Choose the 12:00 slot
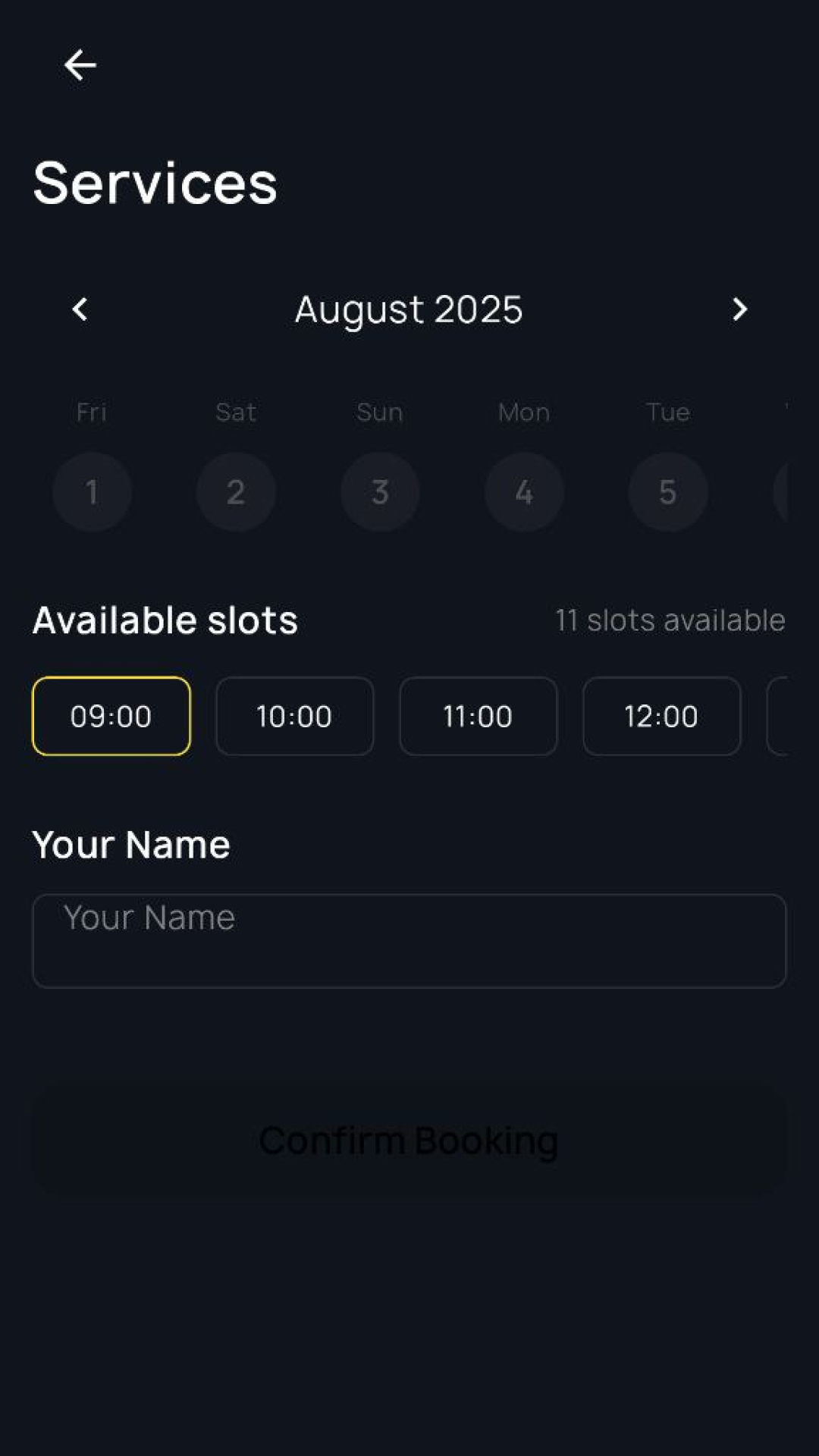Viewport: 819px width, 1456px height. coord(662,716)
